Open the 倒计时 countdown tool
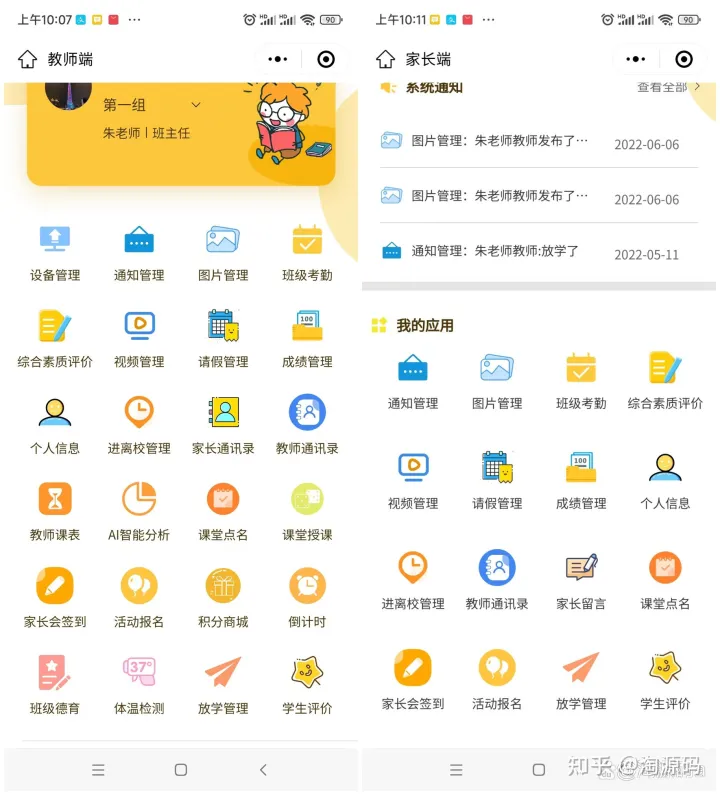The image size is (720, 795). pos(307,598)
